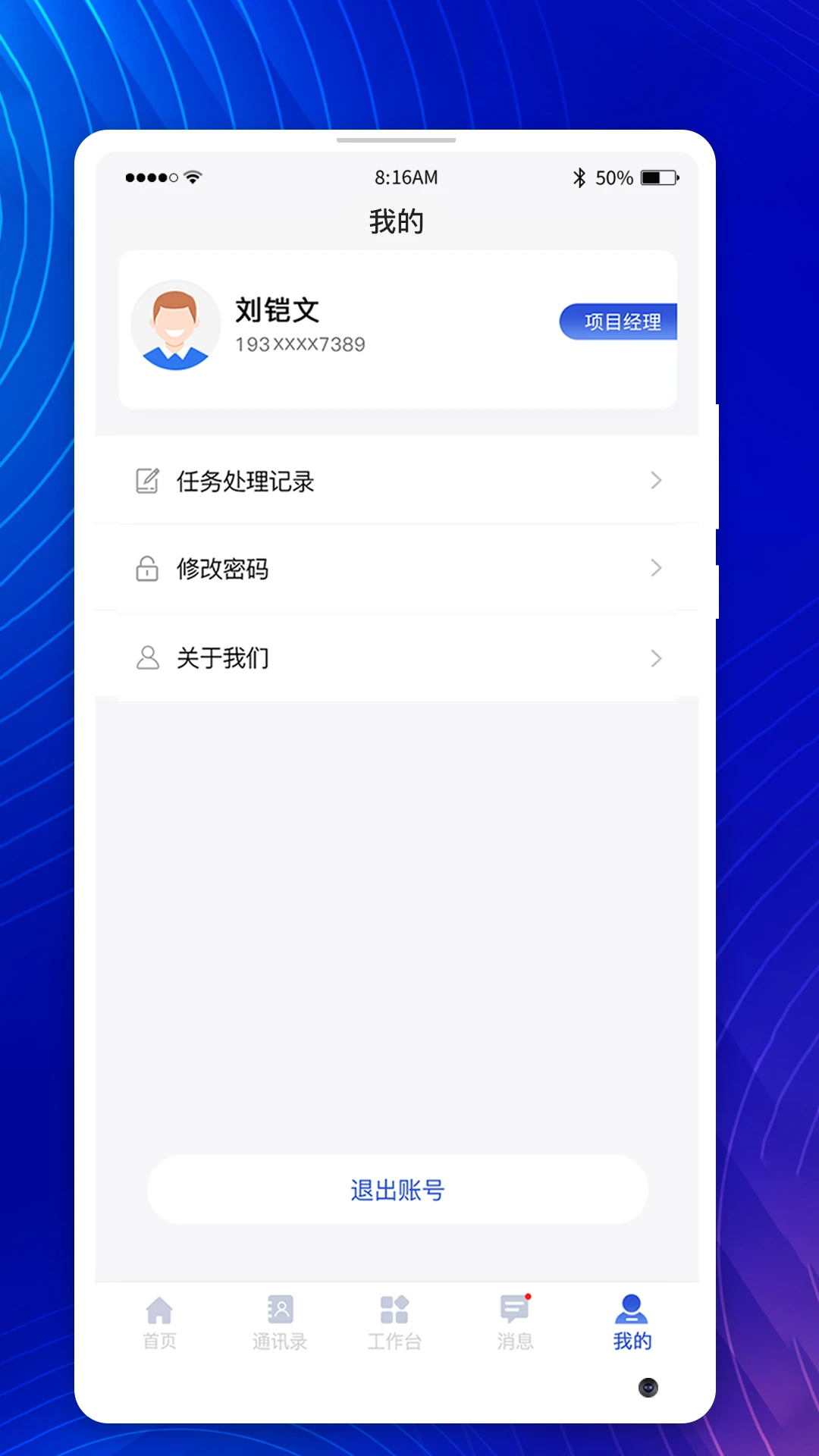Click the 退出账号 logout button

click(x=396, y=1189)
